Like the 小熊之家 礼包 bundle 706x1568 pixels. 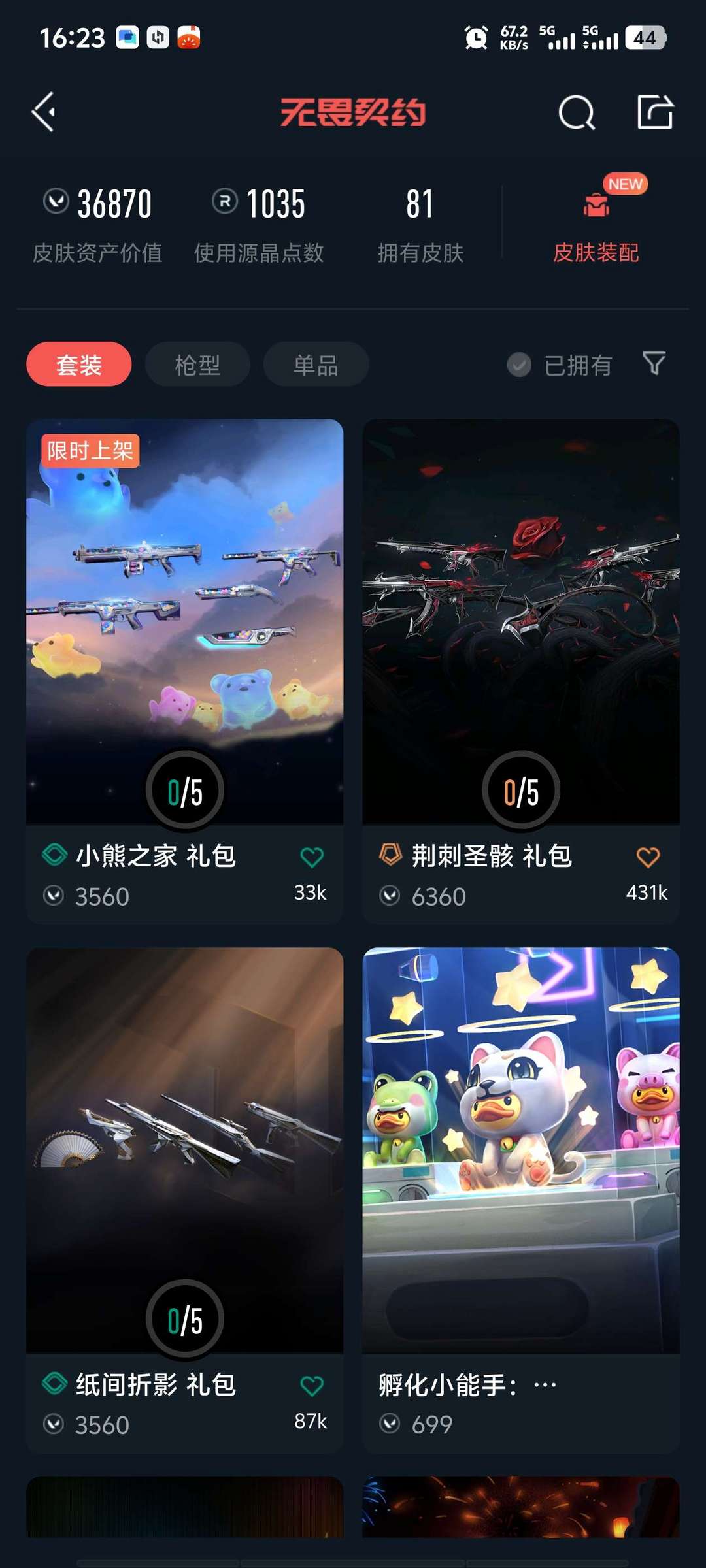(x=312, y=857)
